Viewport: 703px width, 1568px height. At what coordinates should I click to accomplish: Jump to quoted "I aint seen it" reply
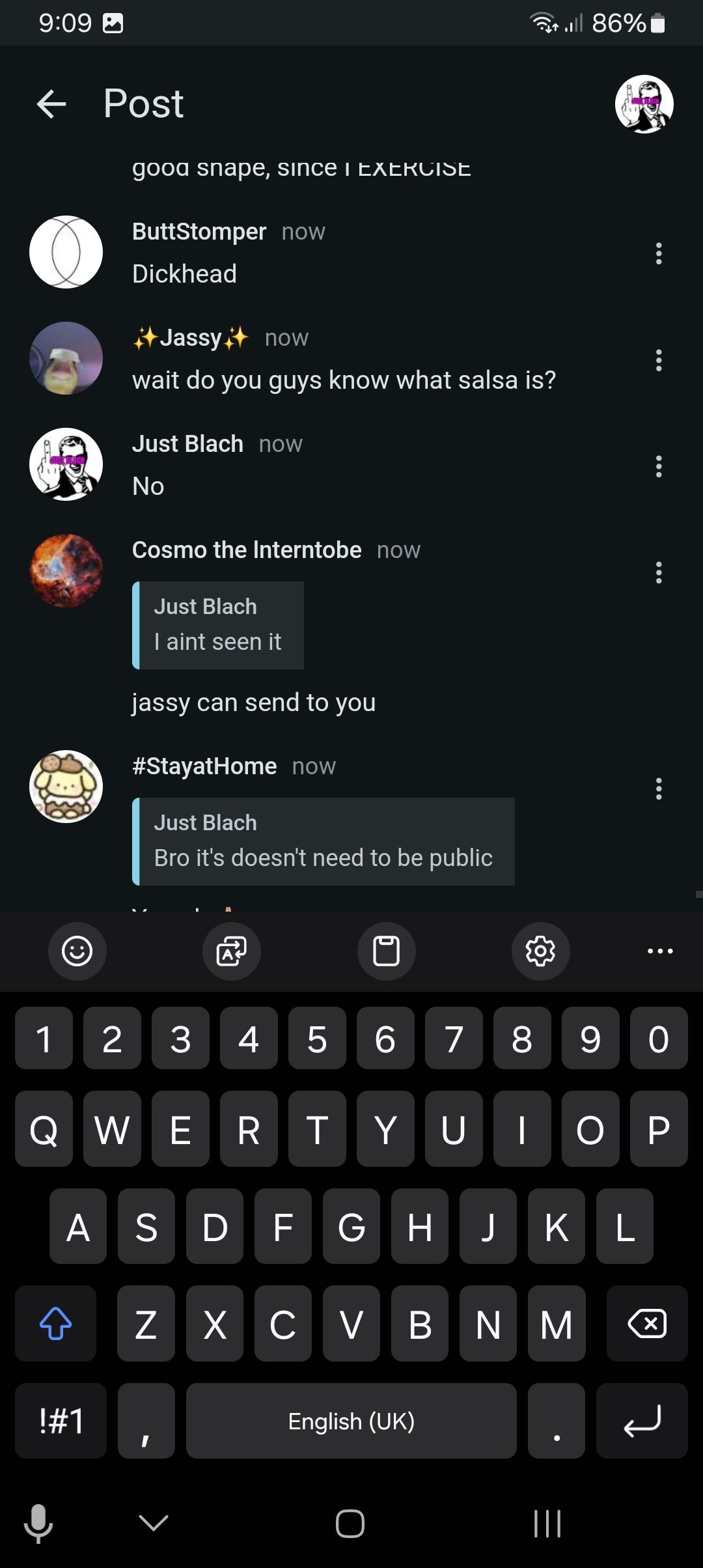(218, 625)
